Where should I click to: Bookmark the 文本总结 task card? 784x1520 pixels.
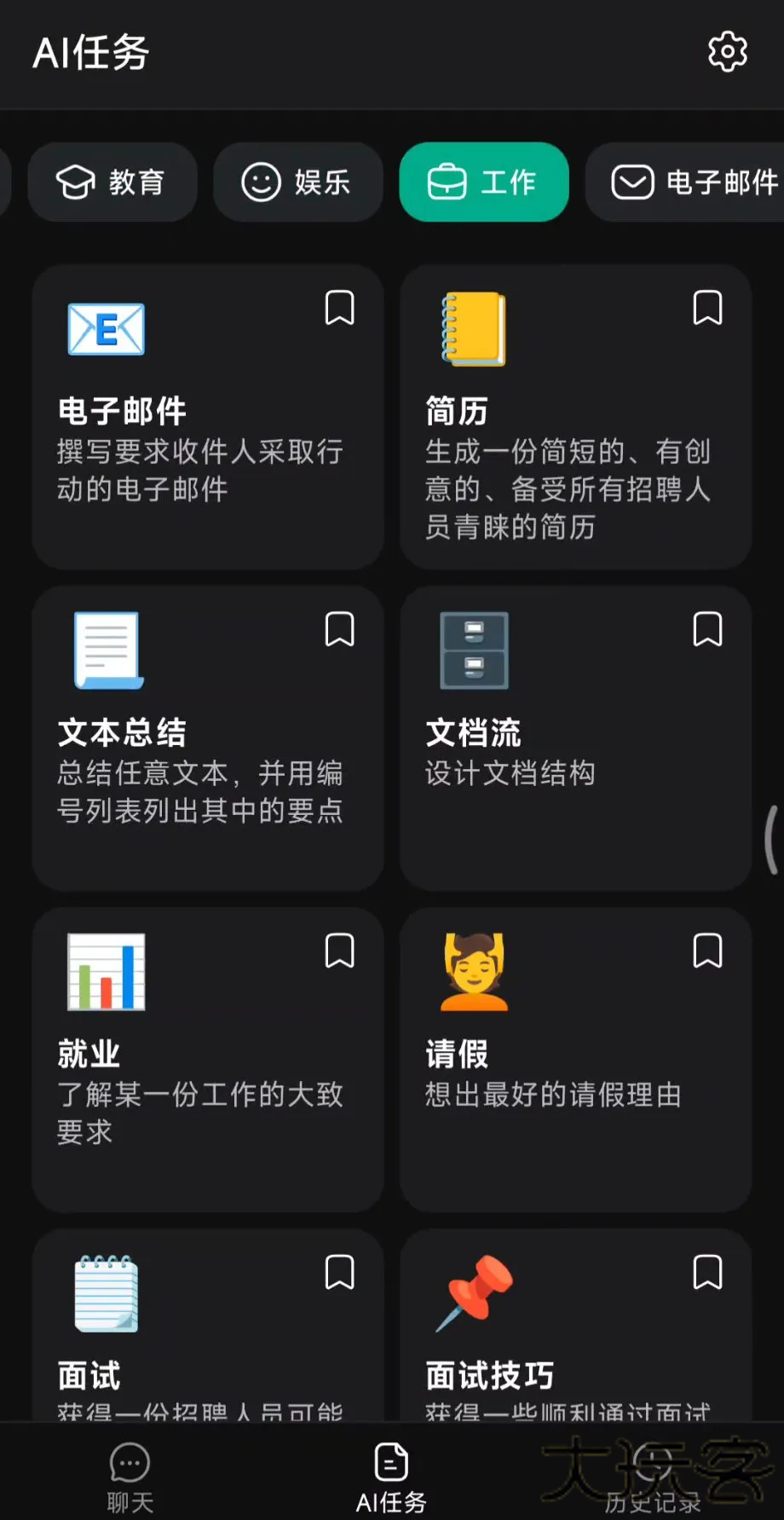(x=339, y=630)
